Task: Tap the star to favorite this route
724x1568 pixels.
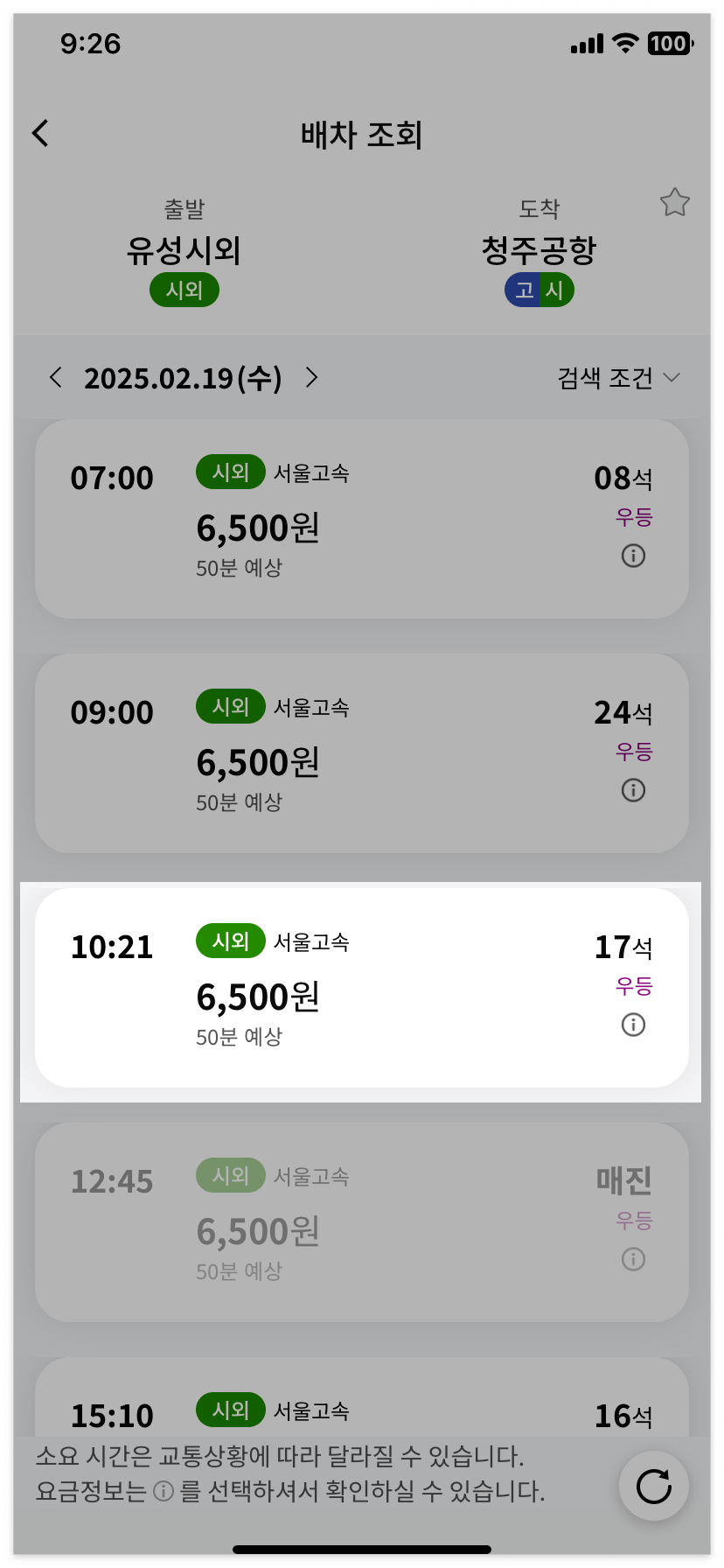Action: coord(674,203)
